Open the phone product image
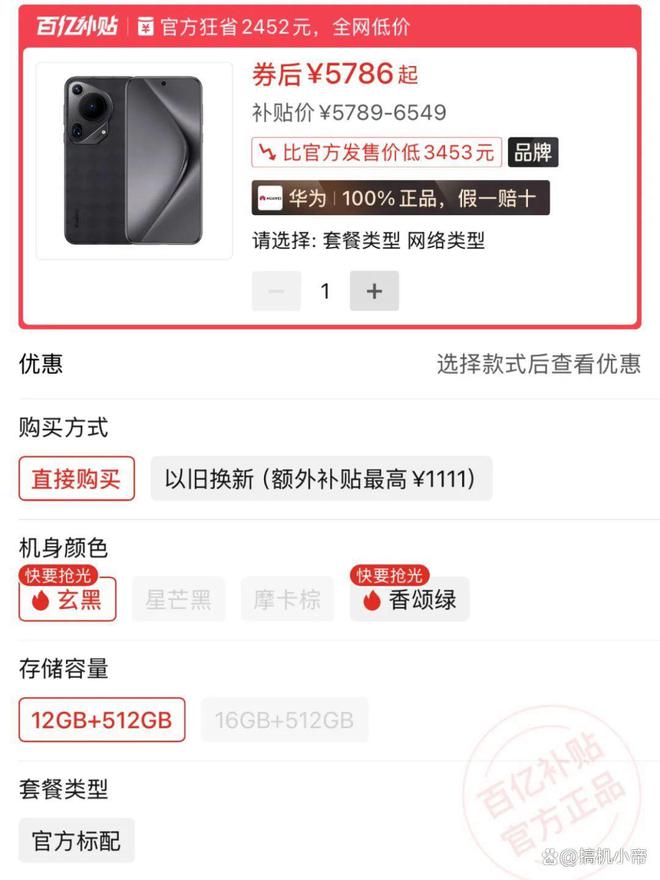Image resolution: width=660 pixels, height=880 pixels. pyautogui.click(x=134, y=160)
